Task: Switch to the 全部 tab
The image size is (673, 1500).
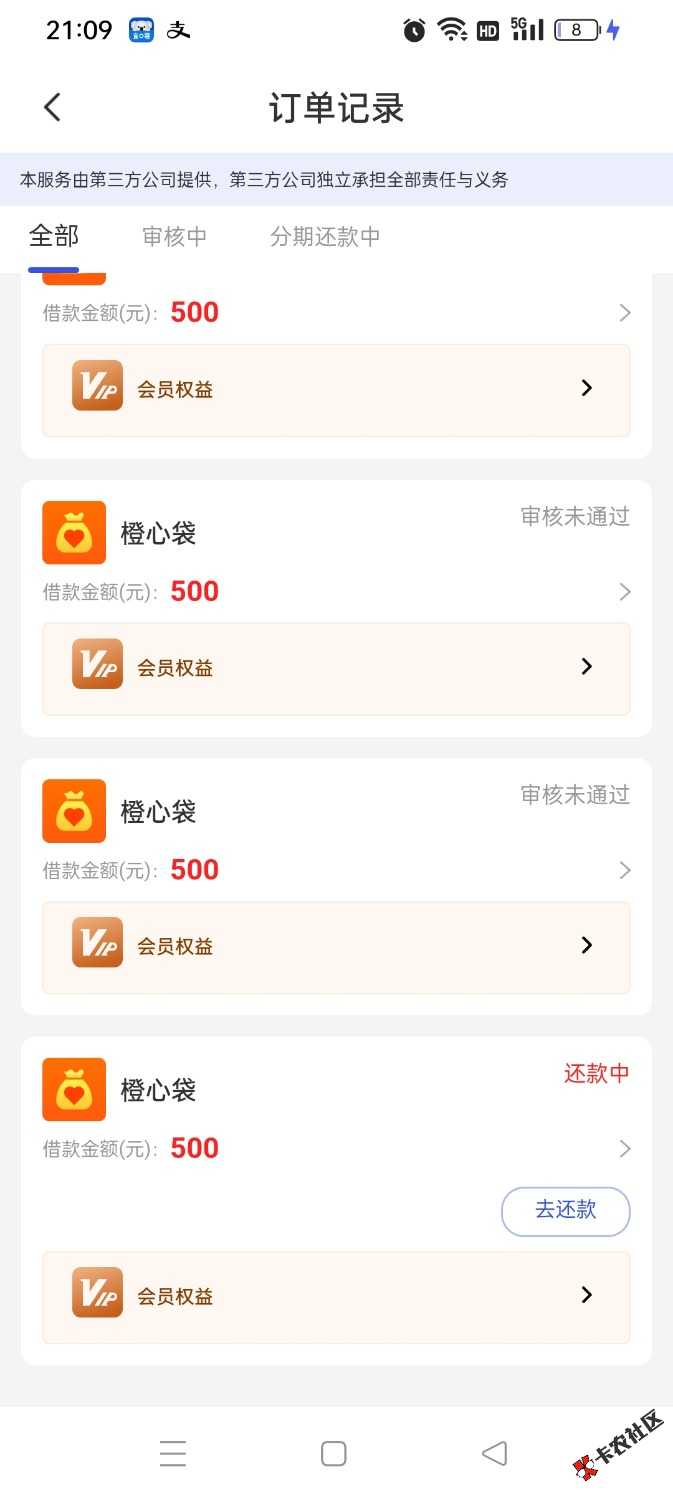Action: [x=54, y=237]
